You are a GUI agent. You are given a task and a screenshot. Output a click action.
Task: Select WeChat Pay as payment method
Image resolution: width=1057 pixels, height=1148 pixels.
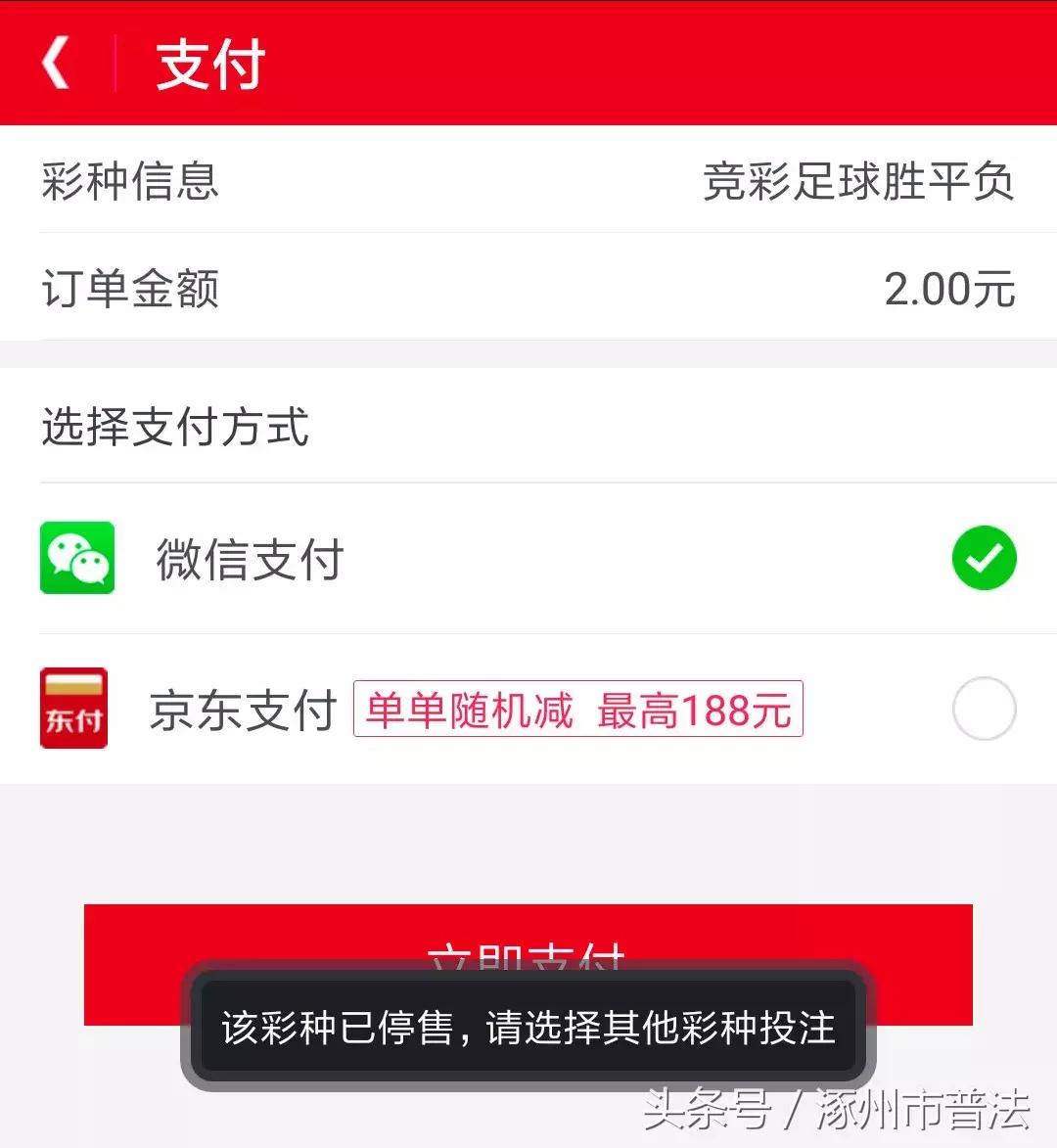(x=250, y=559)
